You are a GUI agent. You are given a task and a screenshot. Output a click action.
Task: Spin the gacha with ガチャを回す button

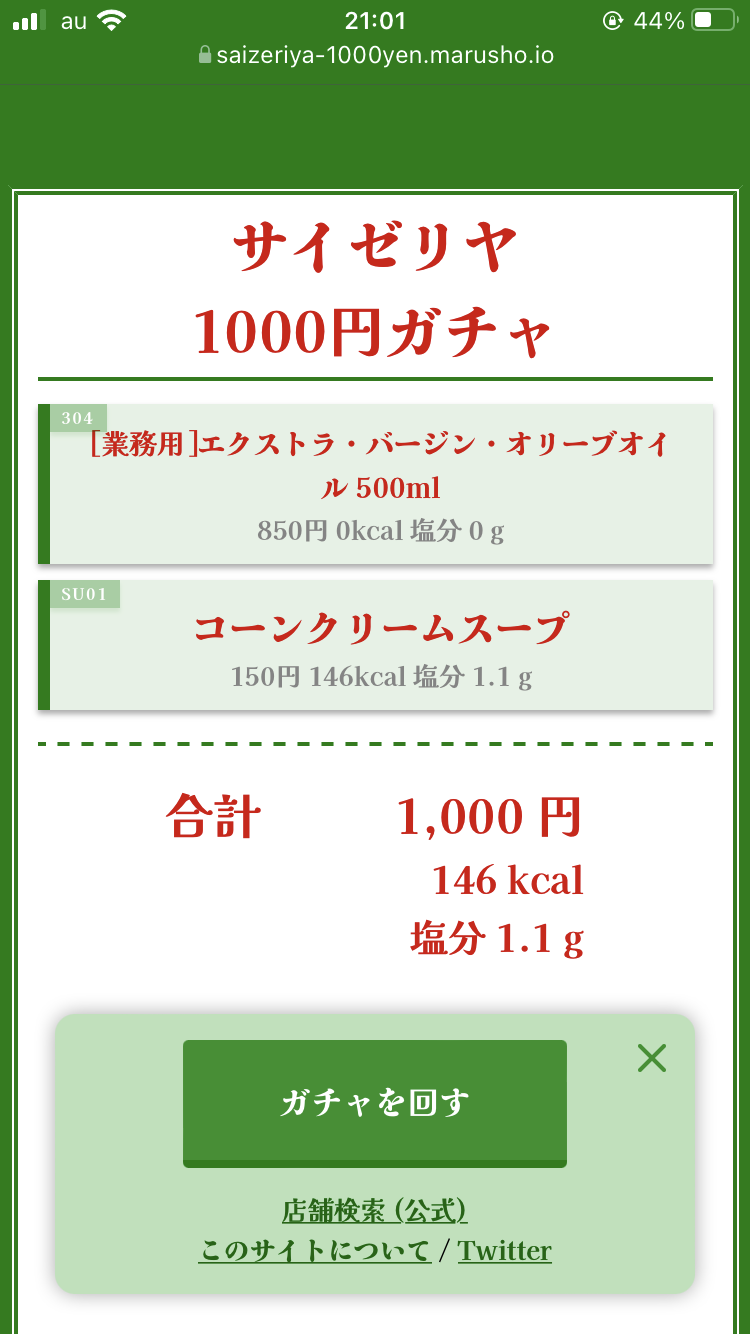click(374, 1102)
